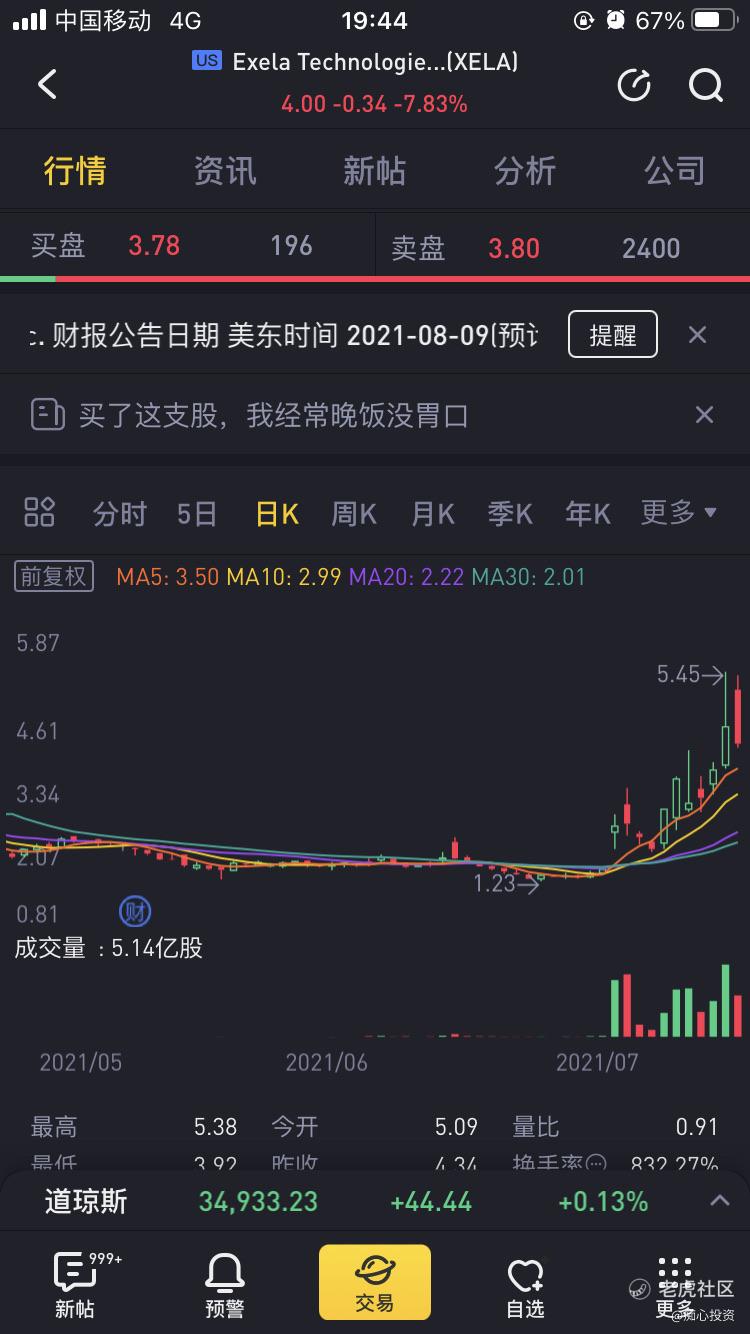Go back using the arrow at top left
The height and width of the screenshot is (1334, 750).
47,85
